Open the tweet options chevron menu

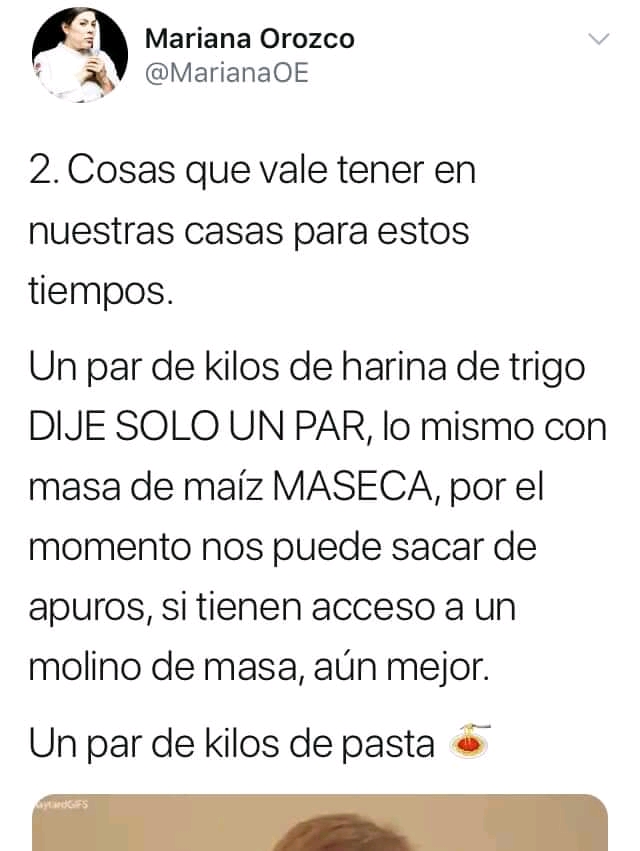(598, 39)
